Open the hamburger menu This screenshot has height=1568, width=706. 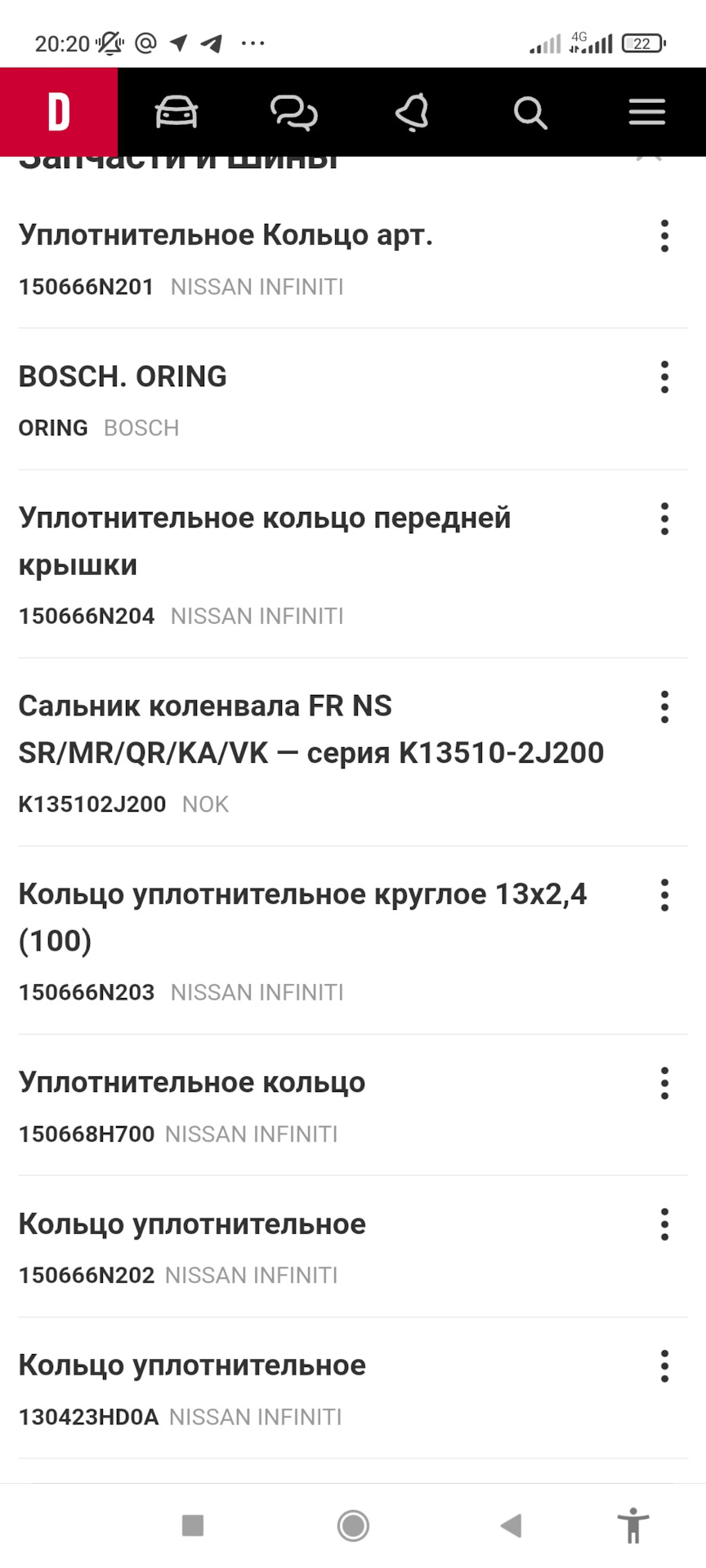(x=647, y=112)
